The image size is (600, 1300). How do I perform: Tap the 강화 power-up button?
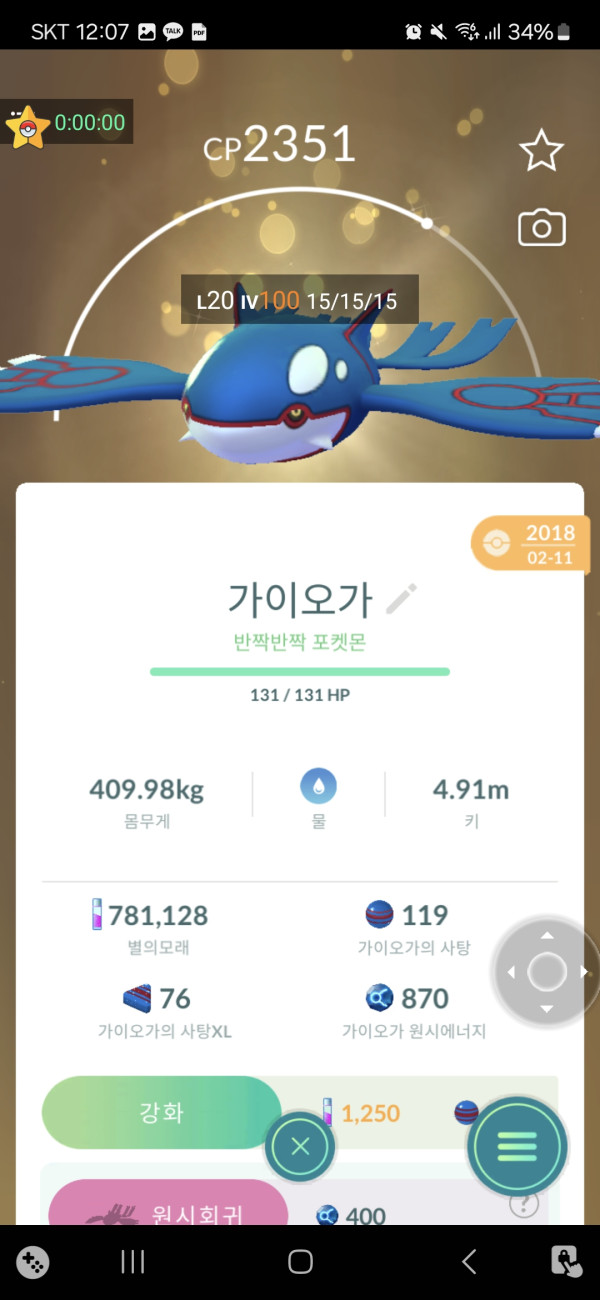coord(161,1112)
